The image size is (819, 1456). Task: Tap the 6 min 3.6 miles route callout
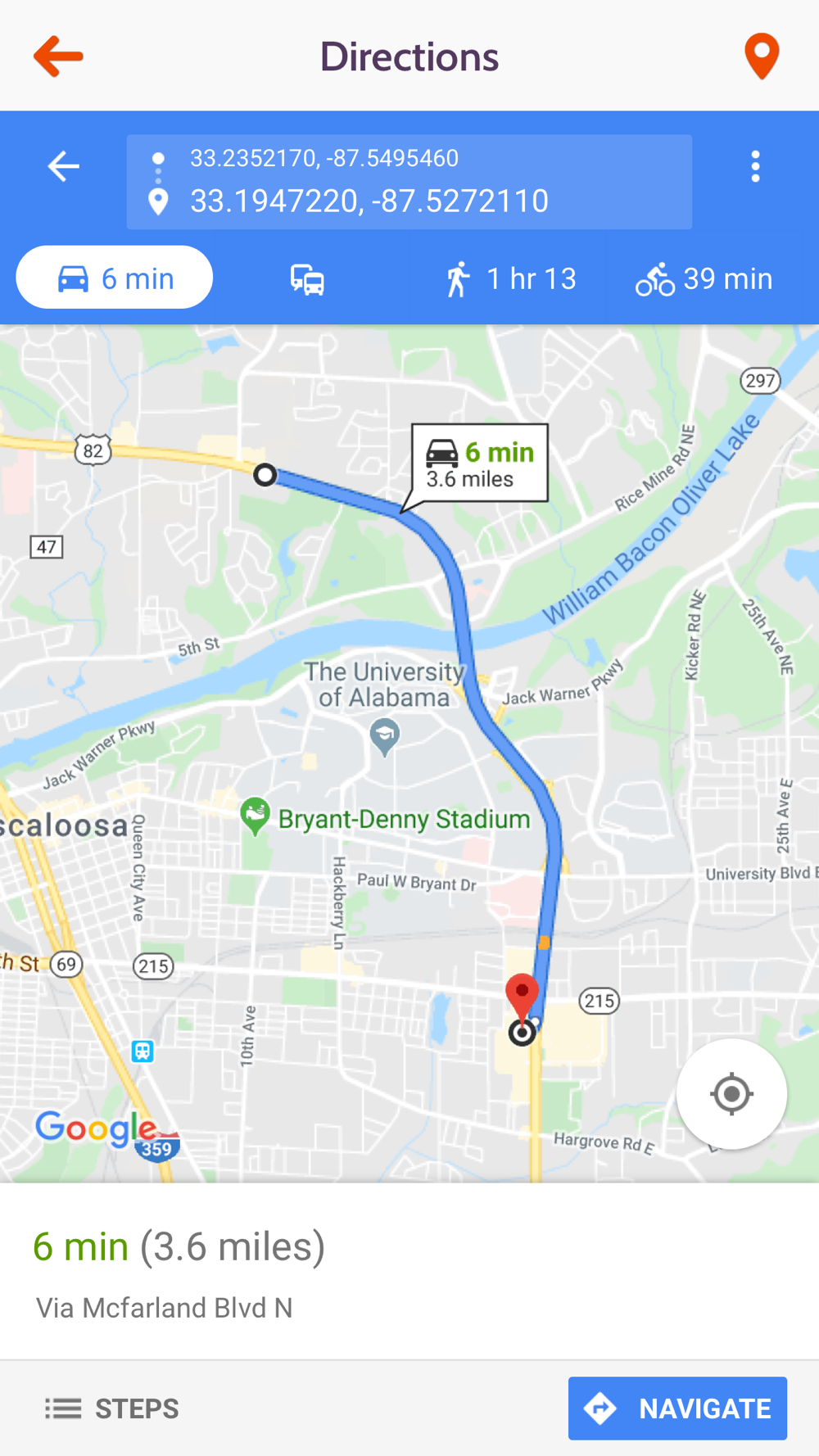pyautogui.click(x=480, y=463)
